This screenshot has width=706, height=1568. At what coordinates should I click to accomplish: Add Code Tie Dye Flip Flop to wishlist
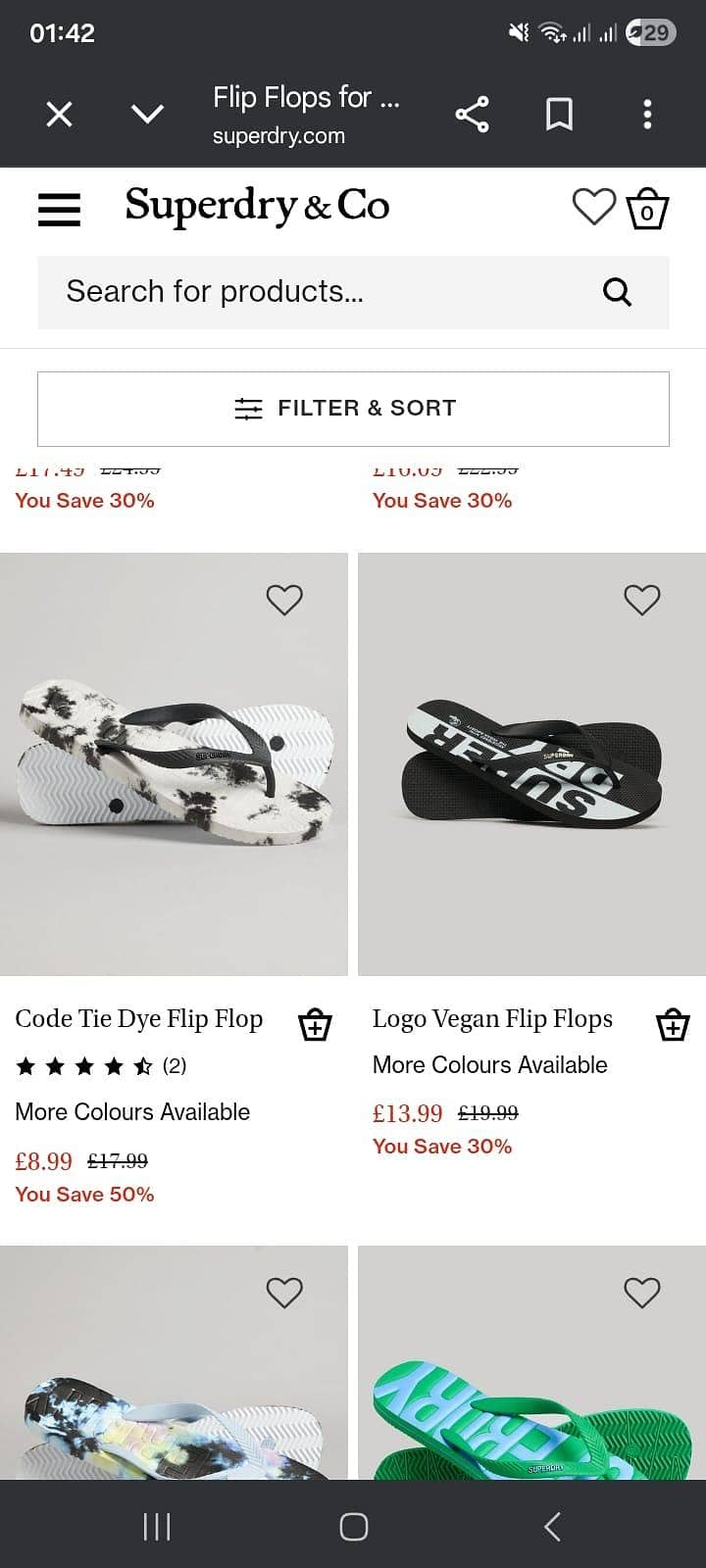(x=284, y=600)
